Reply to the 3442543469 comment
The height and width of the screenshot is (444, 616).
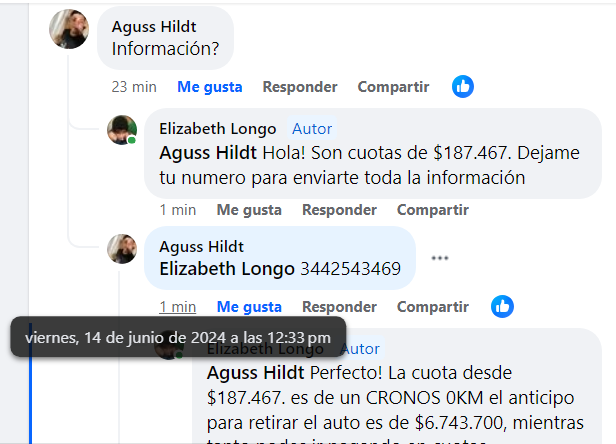[339, 307]
